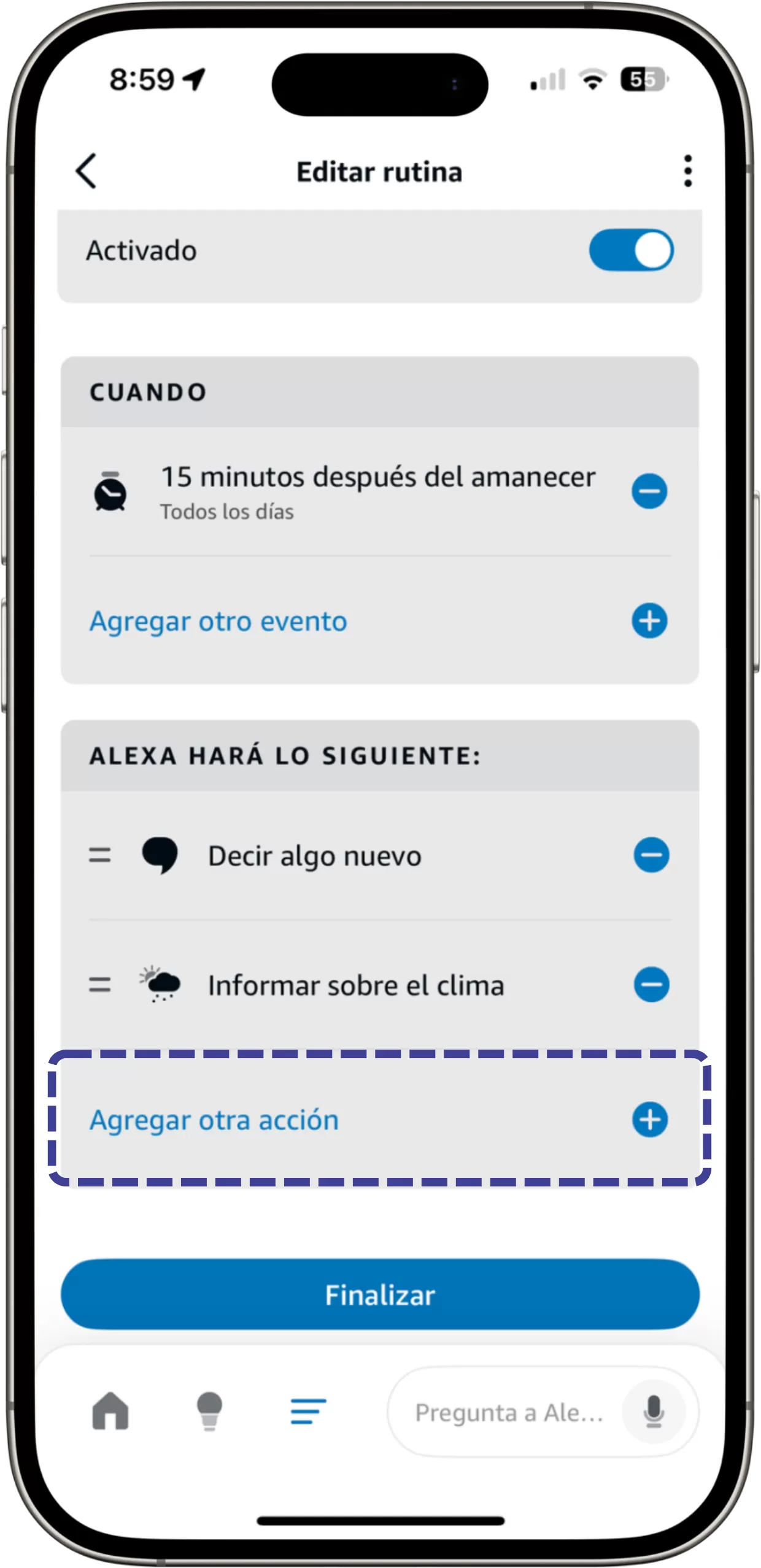Open the 15 minutos después del amanecer trigger
This screenshot has height=1568, width=761.
[x=377, y=491]
